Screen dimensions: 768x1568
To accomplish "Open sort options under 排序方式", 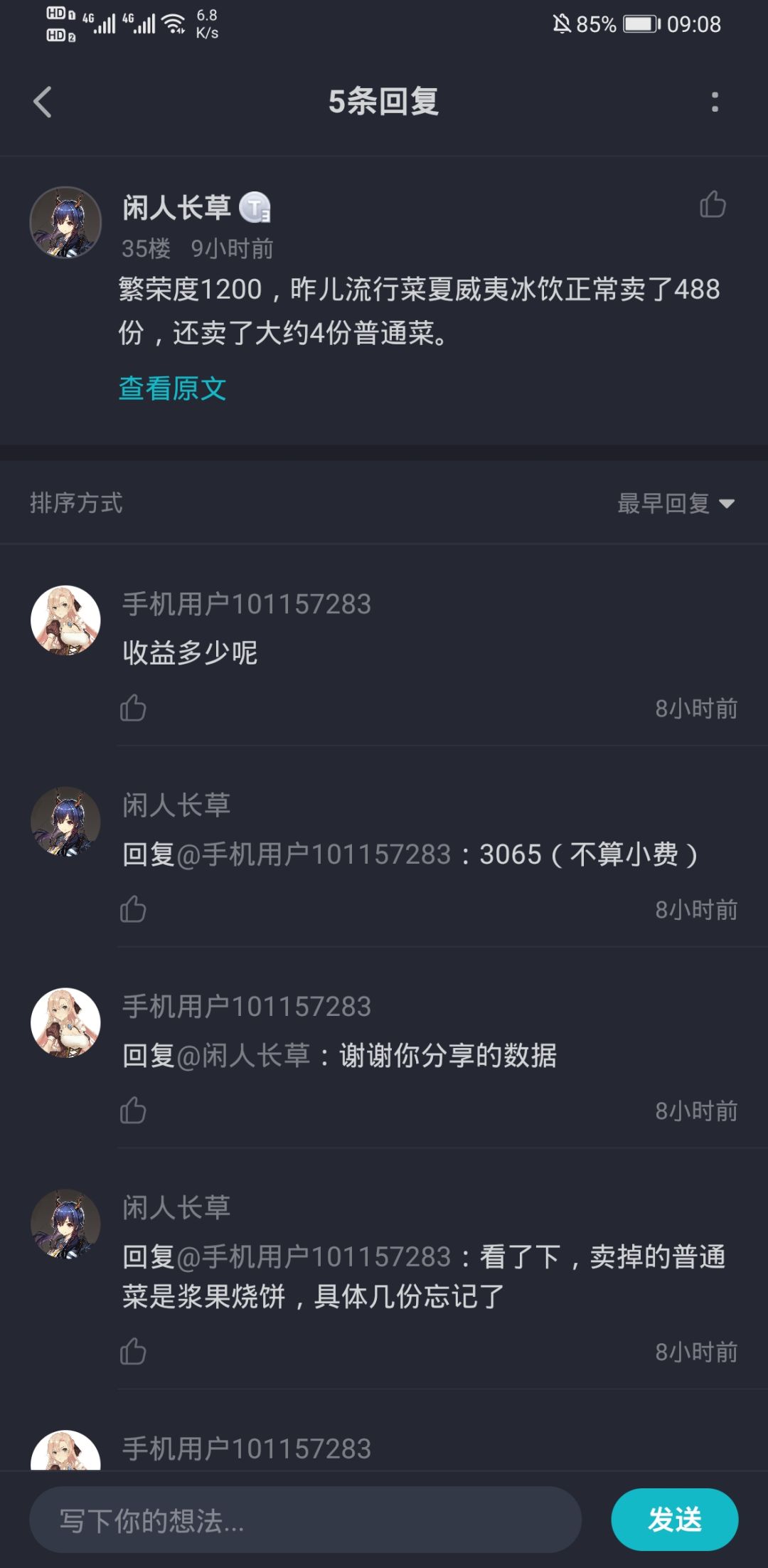I will (76, 503).
